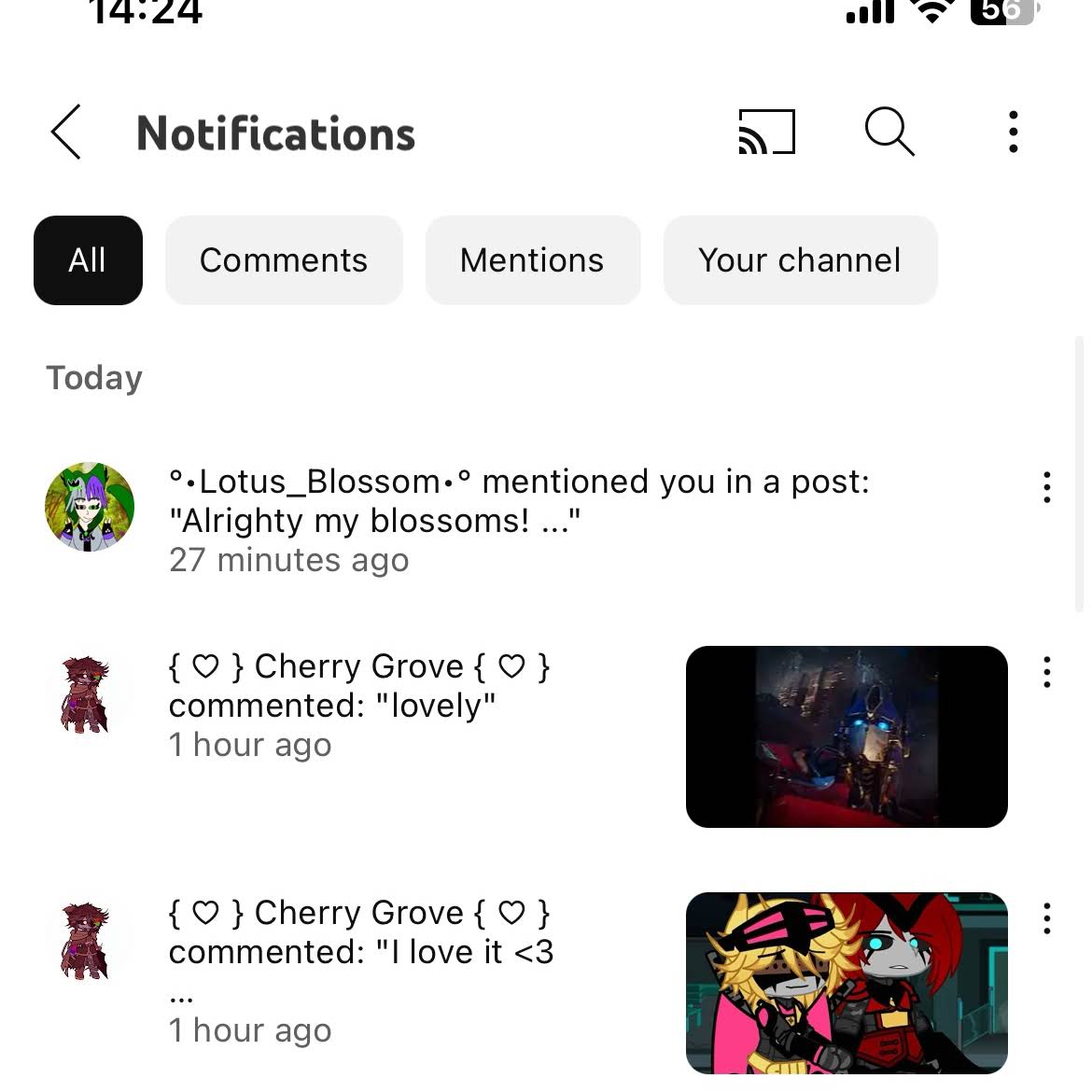Open options for the Lotus_Blossom notification
1092x1092 pixels.
coord(1046,487)
